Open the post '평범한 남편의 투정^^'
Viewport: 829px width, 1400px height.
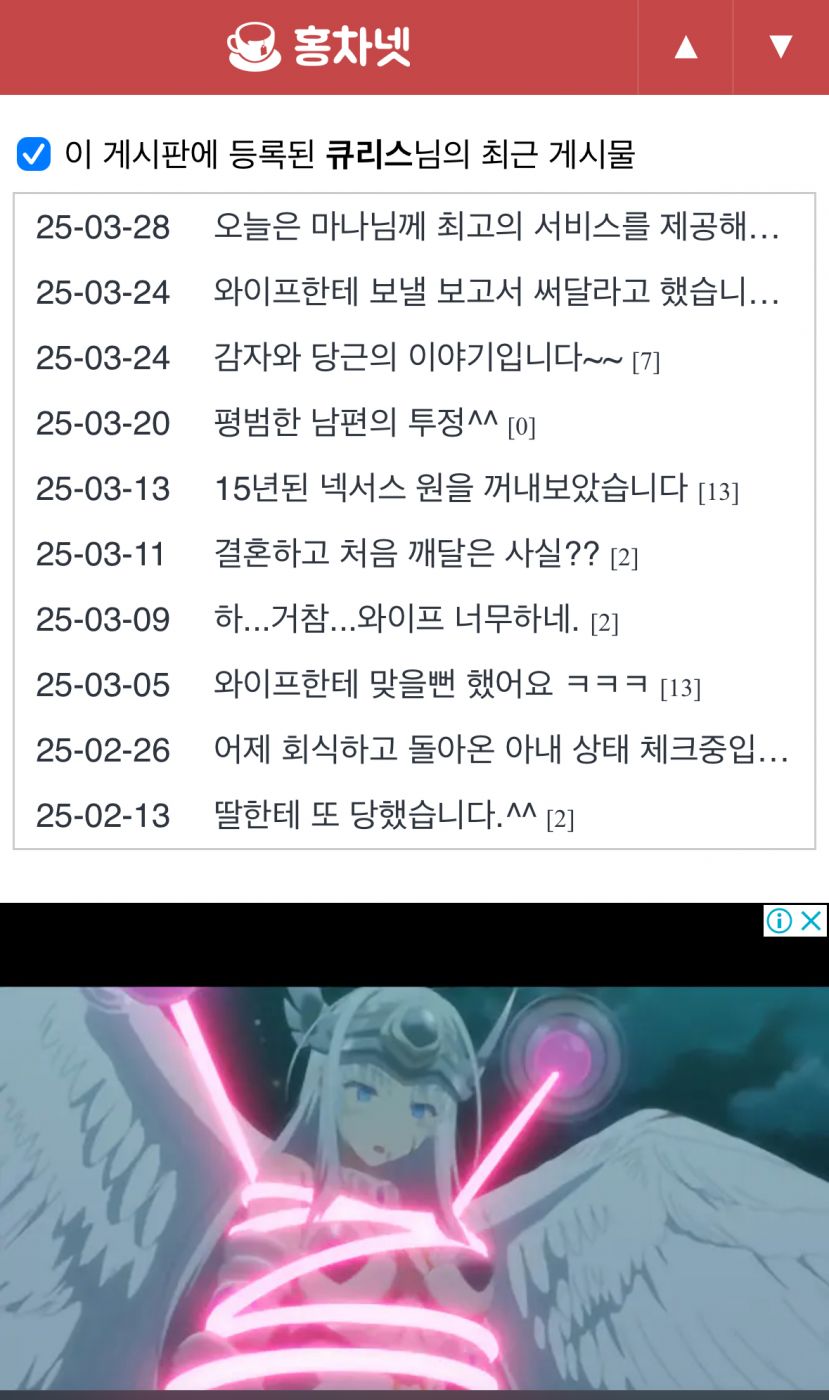tap(355, 423)
